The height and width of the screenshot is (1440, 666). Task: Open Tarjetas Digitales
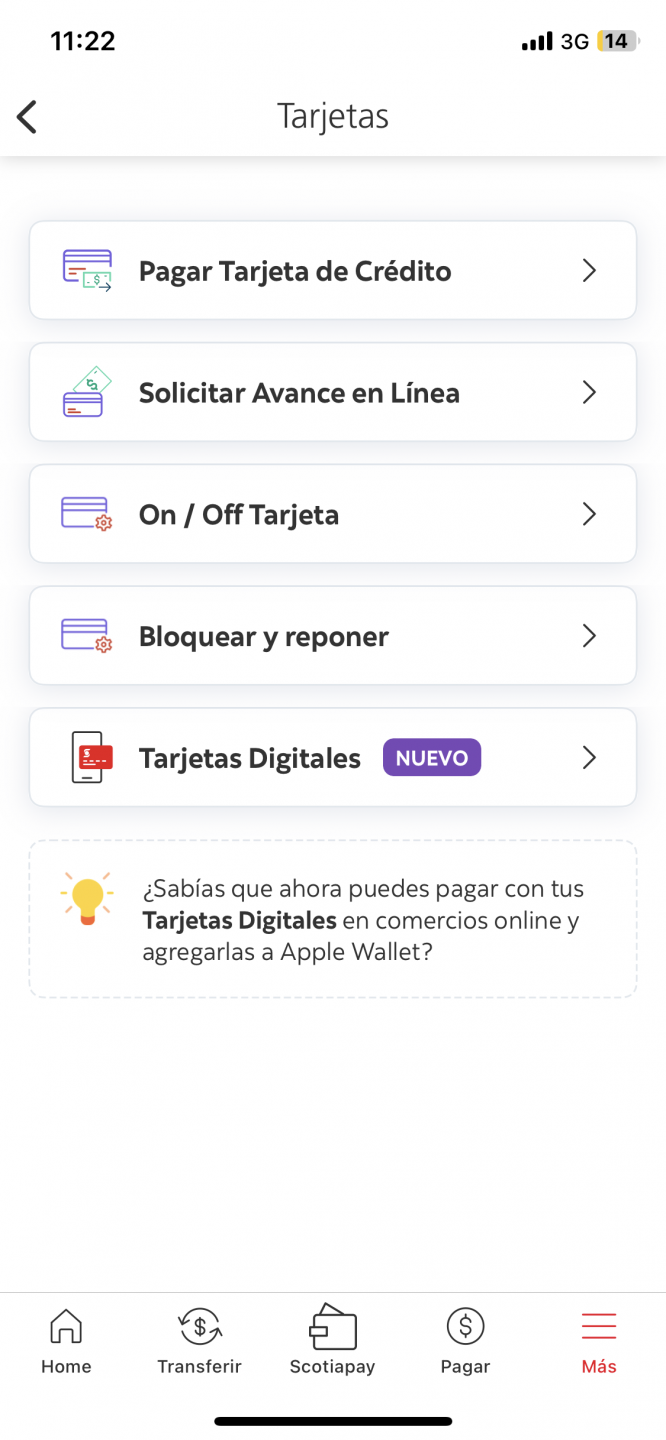332,758
